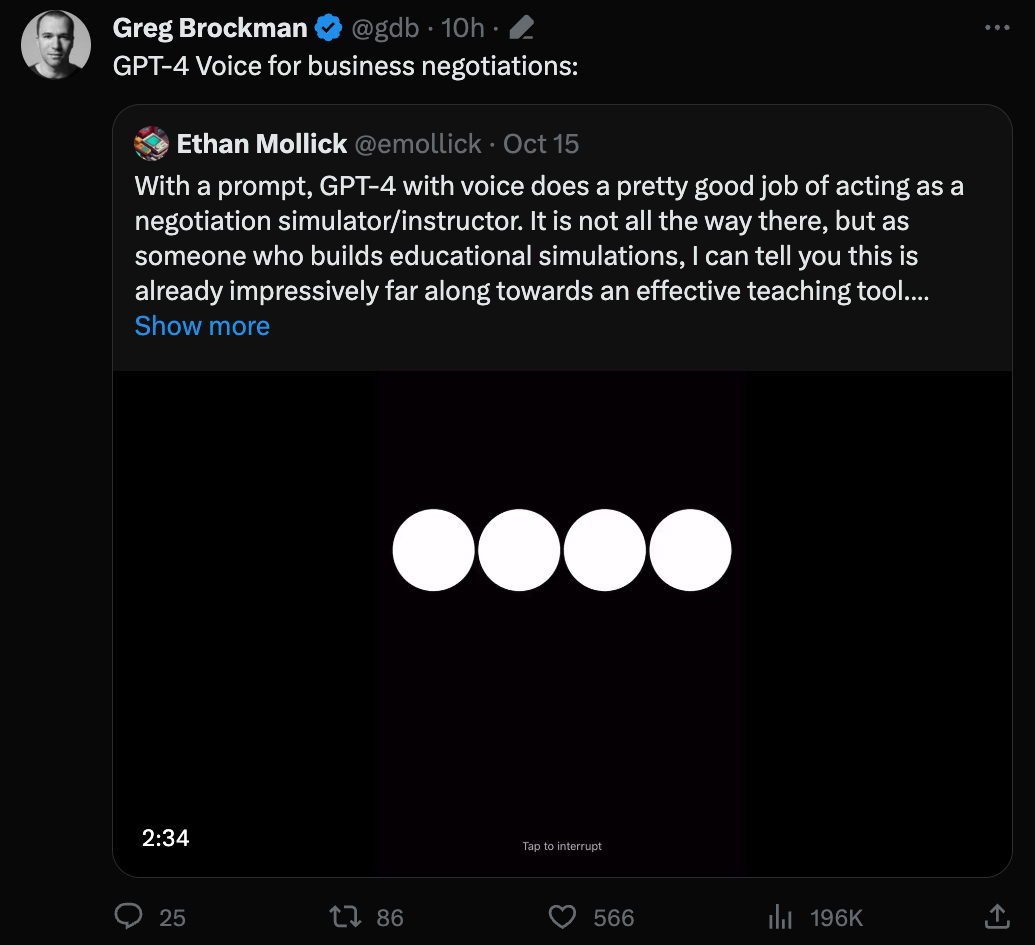View the tweet's edit history pencil
Screen dimensions: 1035x945
(522, 28)
